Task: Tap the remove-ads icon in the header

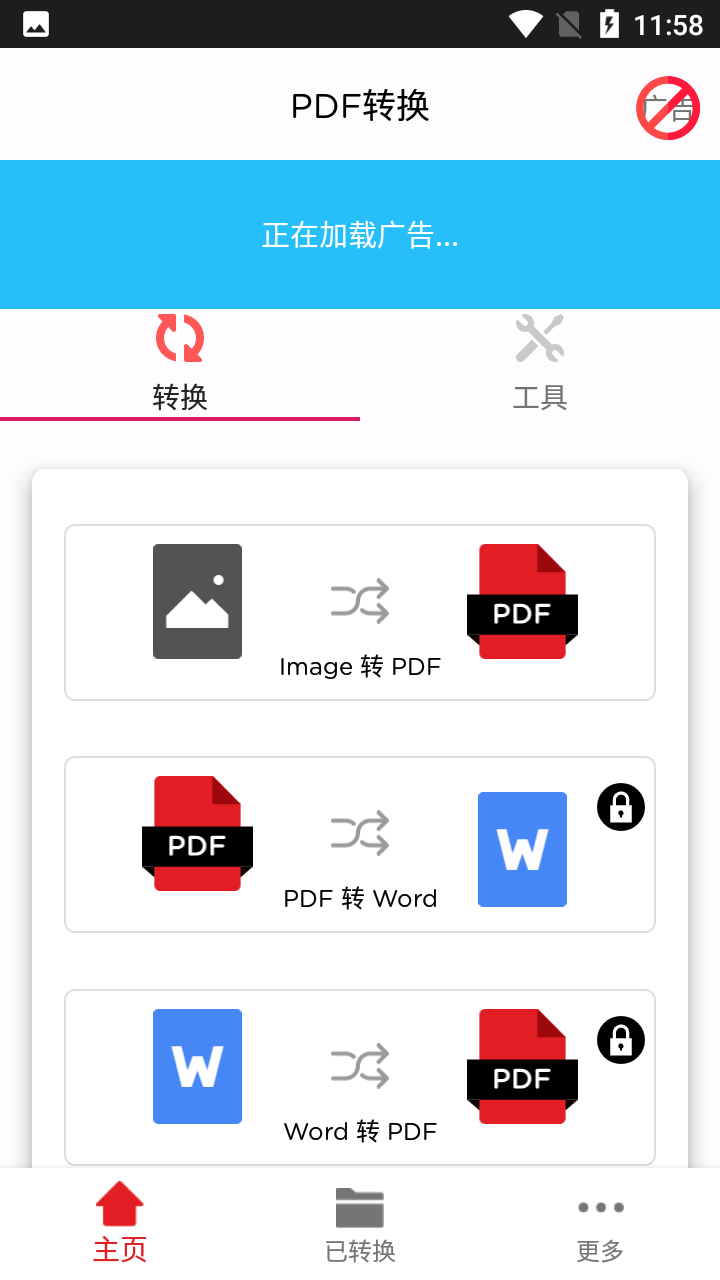Action: pos(667,107)
